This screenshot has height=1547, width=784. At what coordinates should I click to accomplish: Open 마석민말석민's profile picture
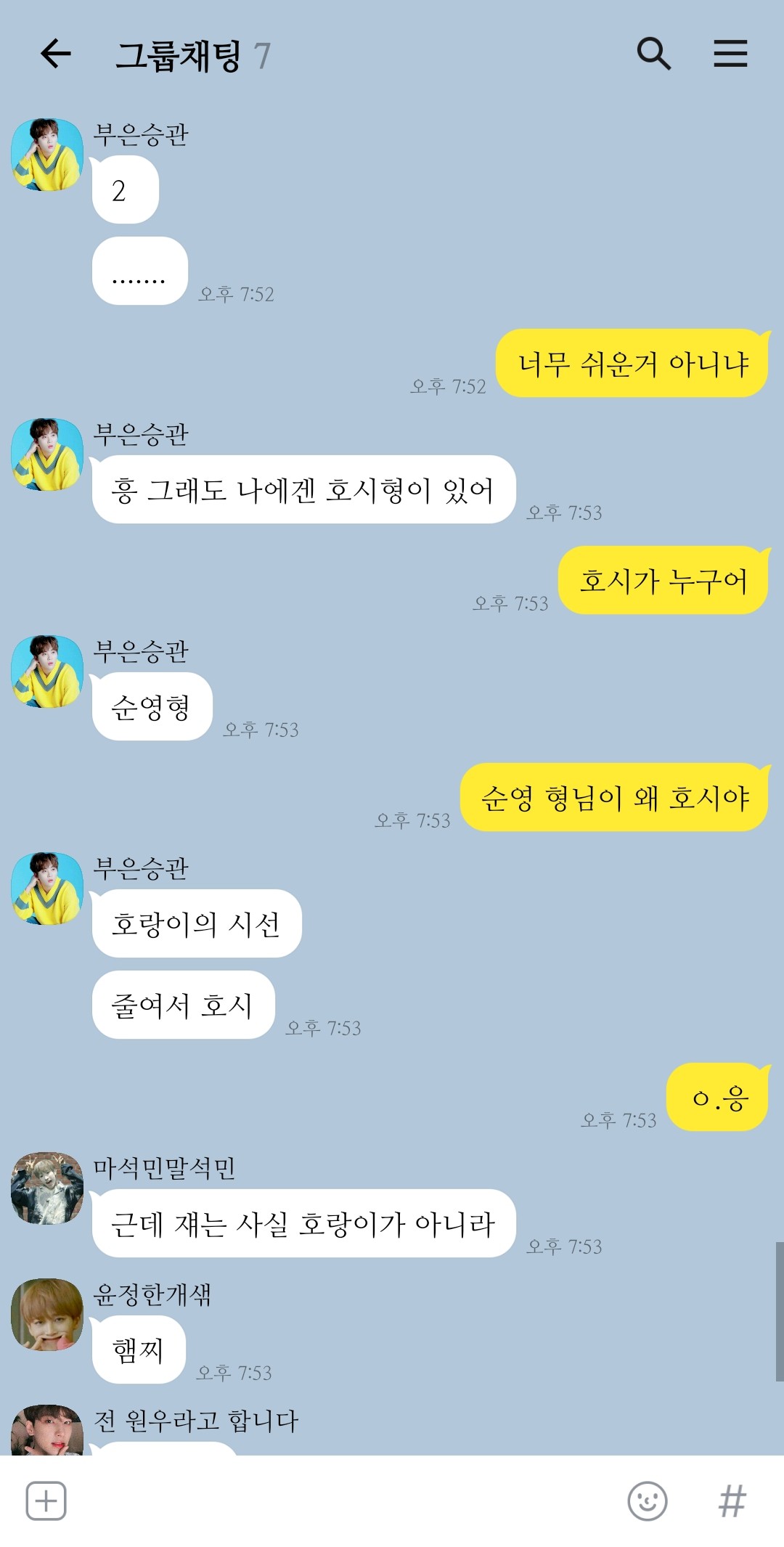47,1188
